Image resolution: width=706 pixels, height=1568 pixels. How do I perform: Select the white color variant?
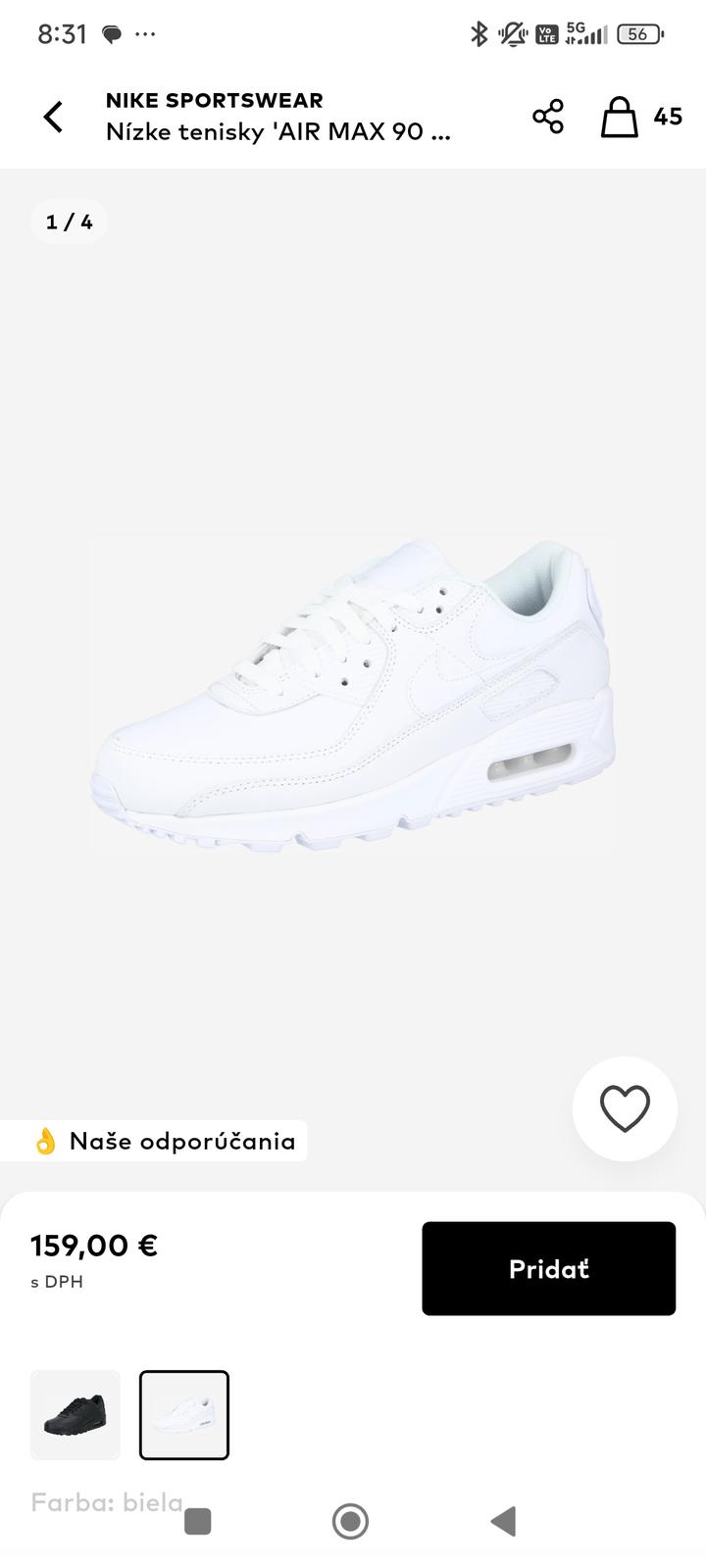(184, 1415)
